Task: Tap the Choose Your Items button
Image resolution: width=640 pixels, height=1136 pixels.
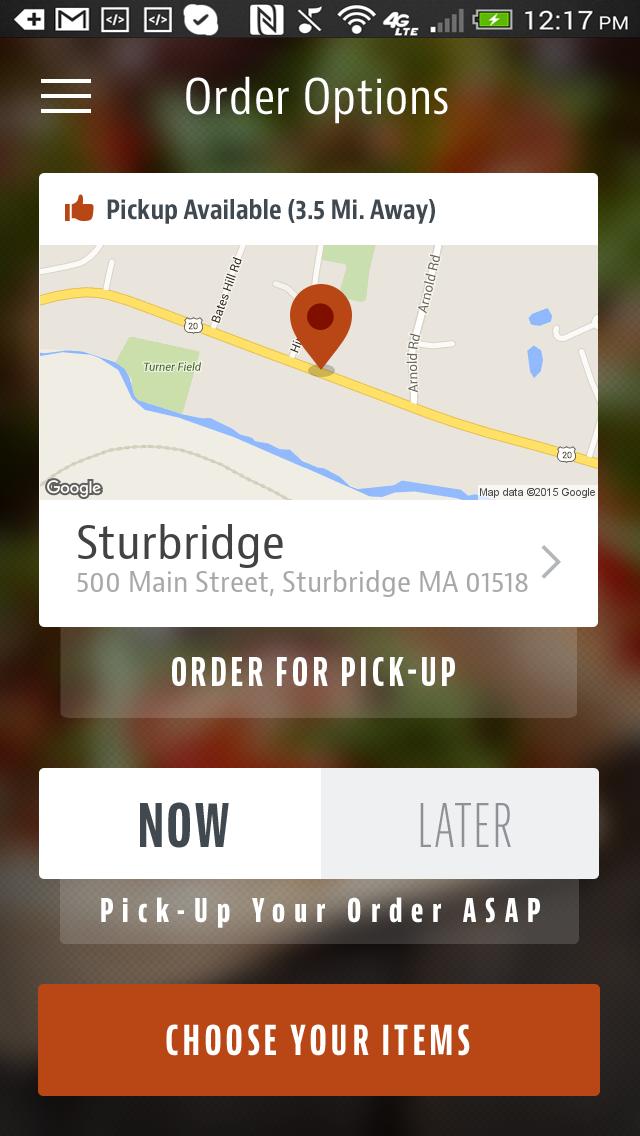Action: 318,1040
